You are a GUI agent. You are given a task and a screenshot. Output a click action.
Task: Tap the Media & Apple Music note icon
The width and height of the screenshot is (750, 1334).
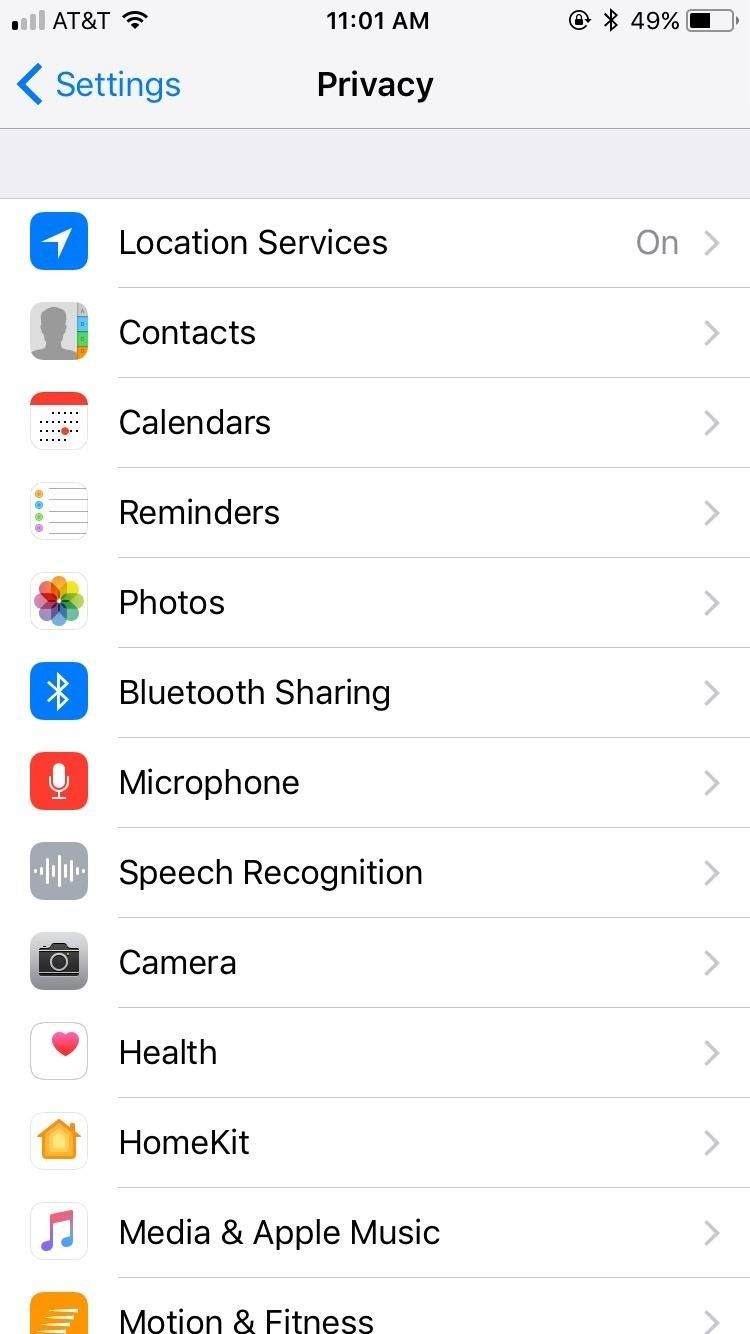pos(59,1231)
